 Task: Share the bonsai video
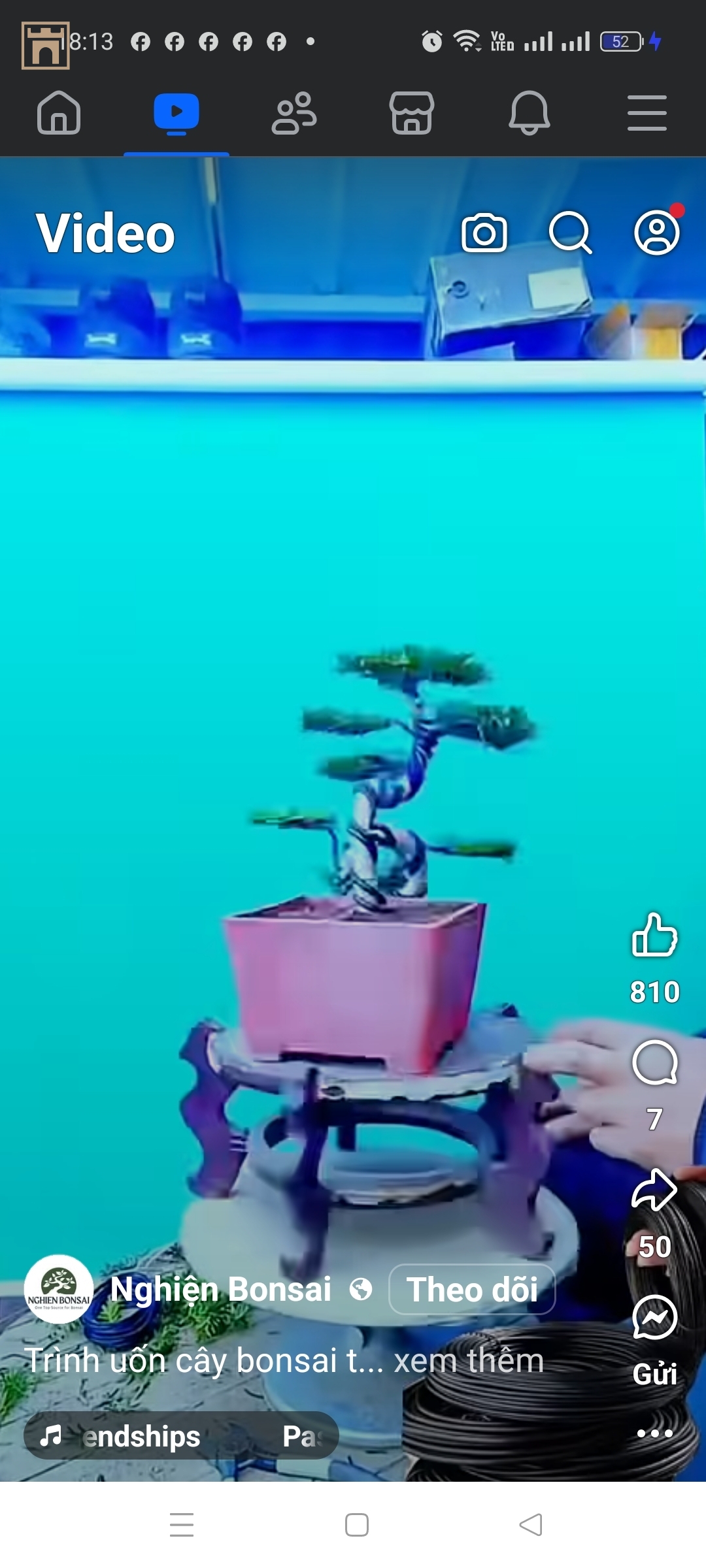point(654,1190)
